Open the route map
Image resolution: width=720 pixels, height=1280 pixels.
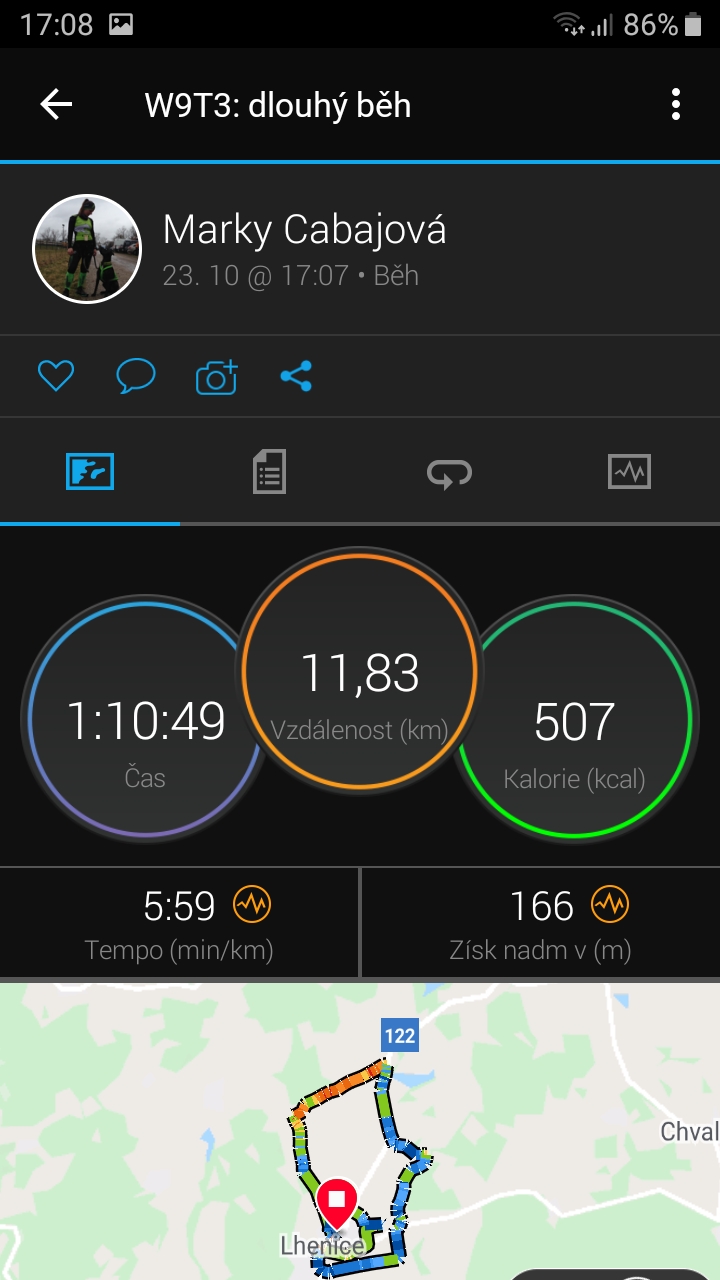(360, 1131)
